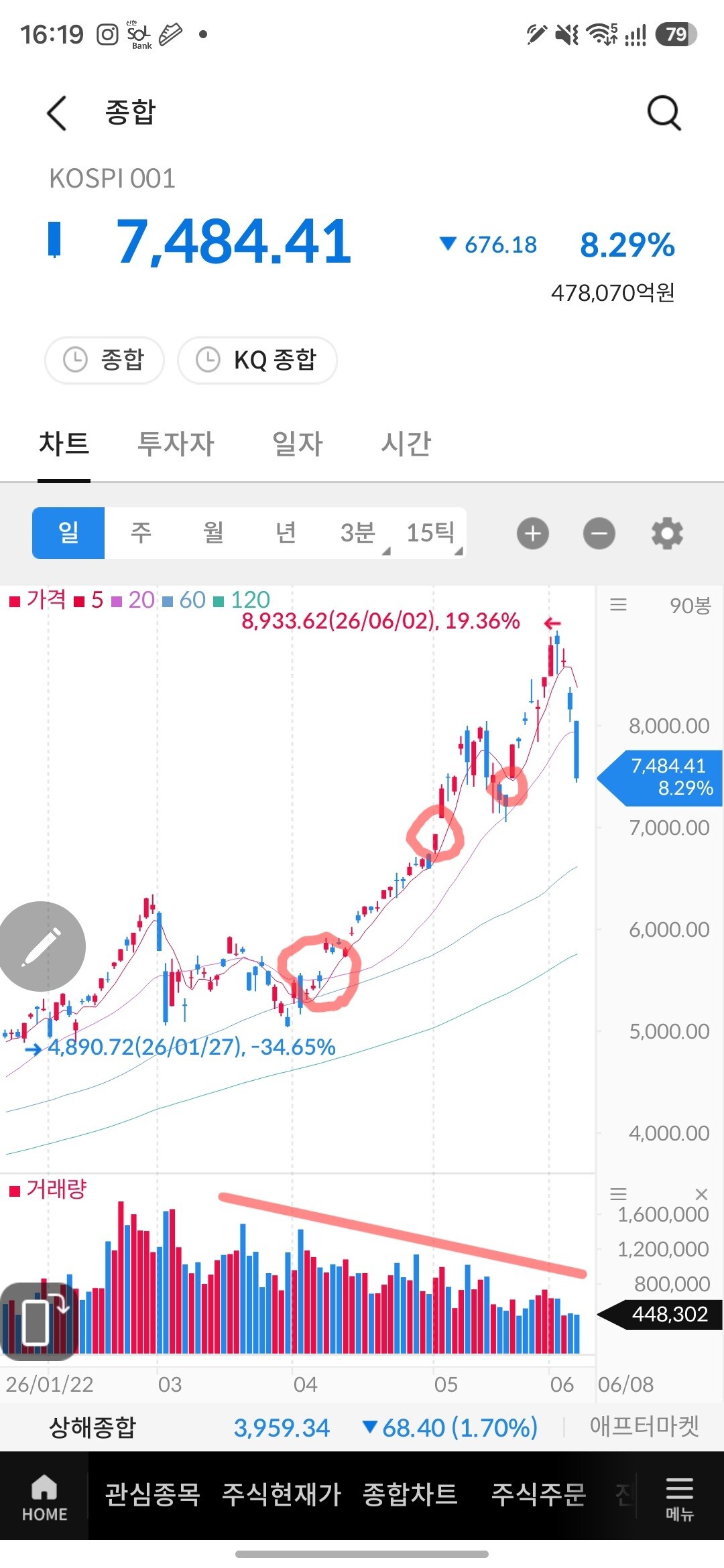Go back with the top-left arrow
The image size is (724, 1568).
point(57,113)
